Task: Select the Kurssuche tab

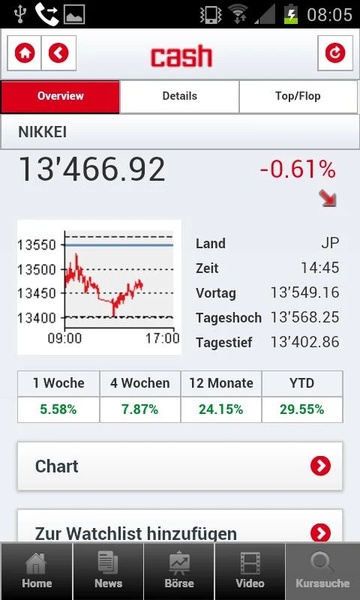Action: click(x=323, y=571)
